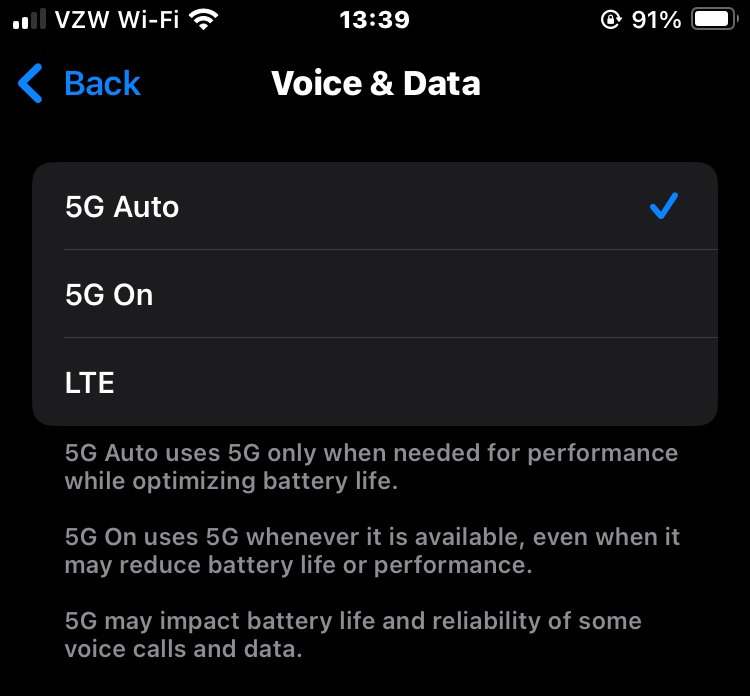Screen dimensions: 750x696
Task: Choose the 5G On option
Action: [374, 295]
